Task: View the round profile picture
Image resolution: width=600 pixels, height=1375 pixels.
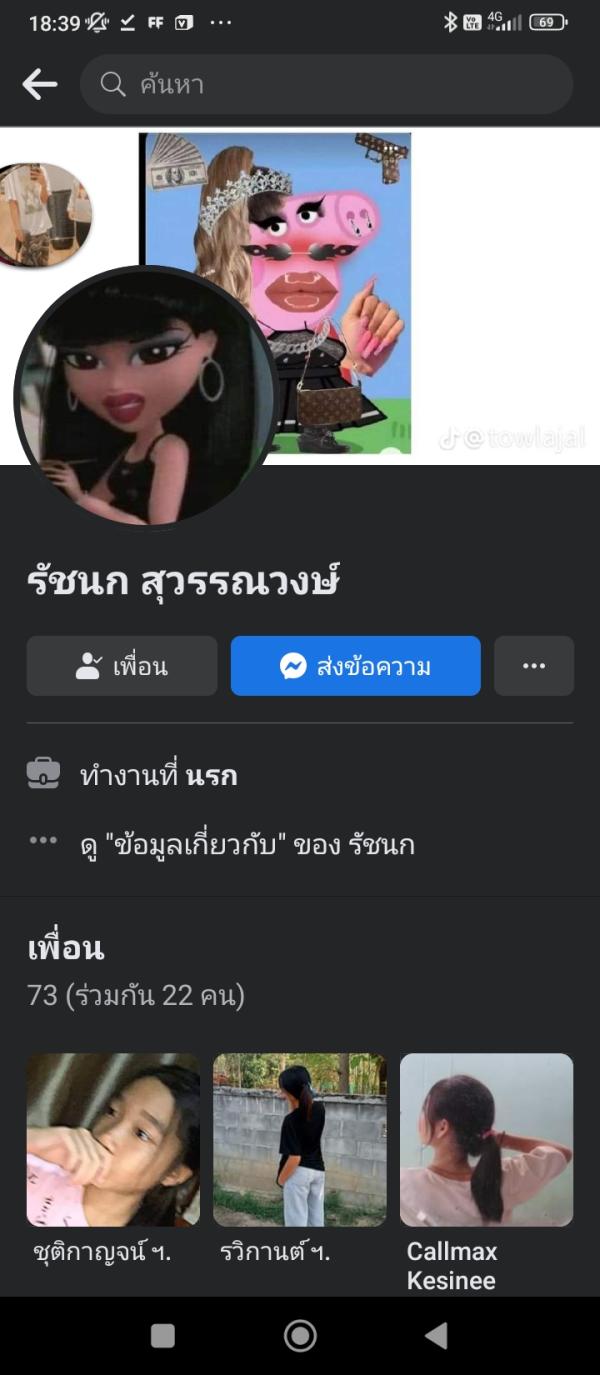Action: point(145,397)
